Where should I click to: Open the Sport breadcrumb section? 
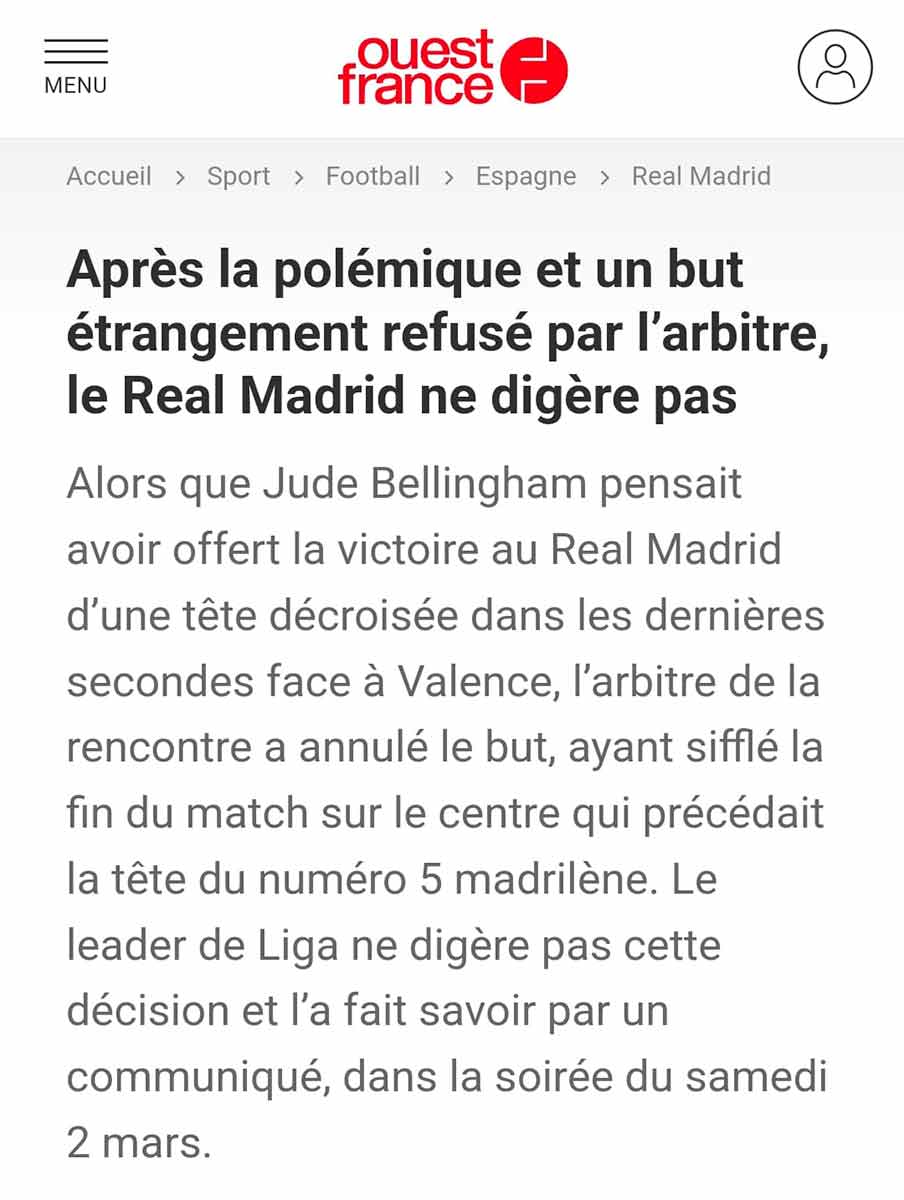click(x=238, y=177)
